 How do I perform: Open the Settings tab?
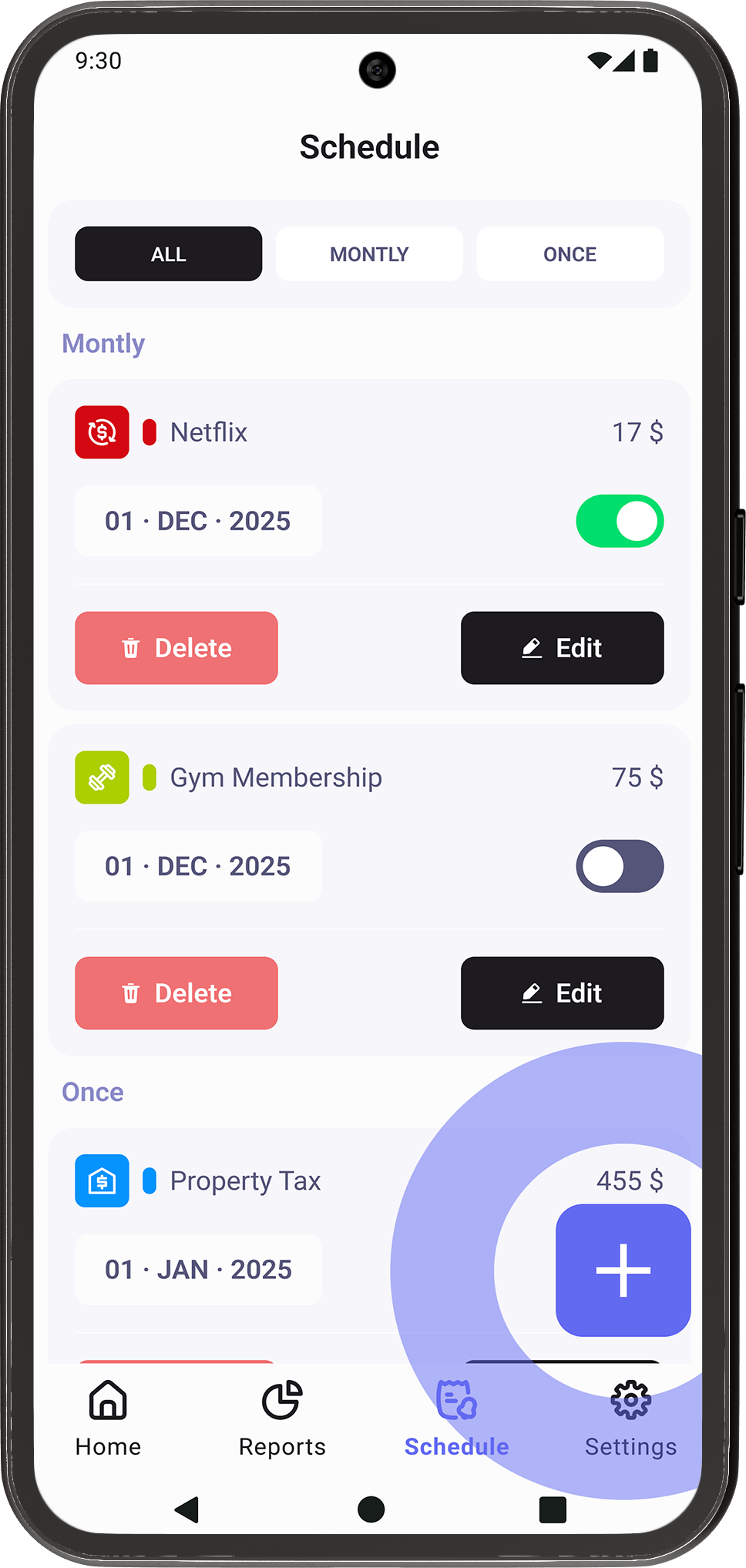coord(630,1418)
